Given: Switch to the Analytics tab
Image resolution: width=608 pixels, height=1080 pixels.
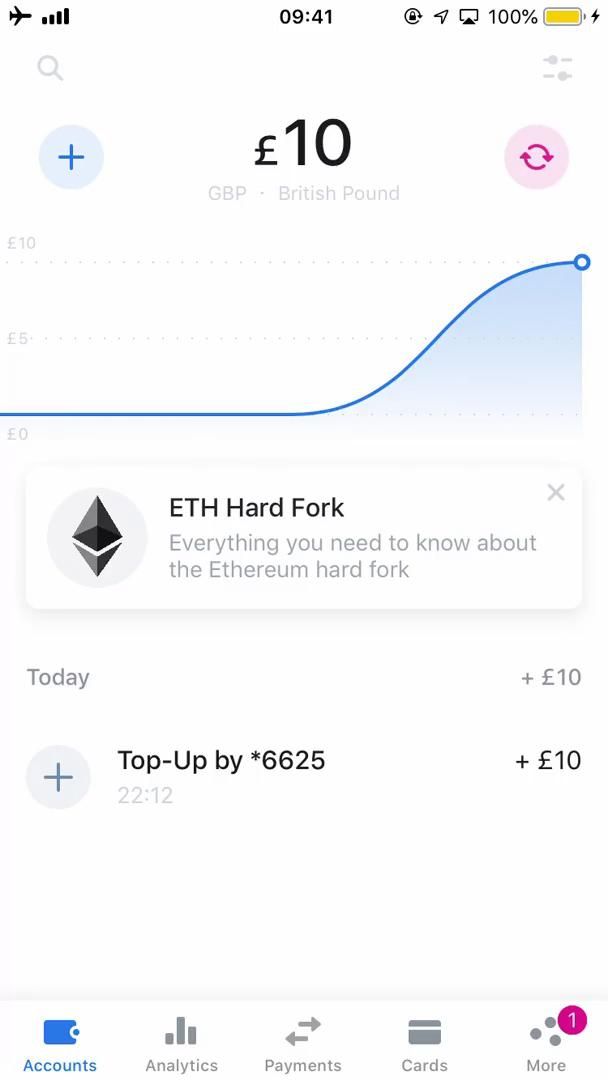Looking at the screenshot, I should coord(181,1045).
